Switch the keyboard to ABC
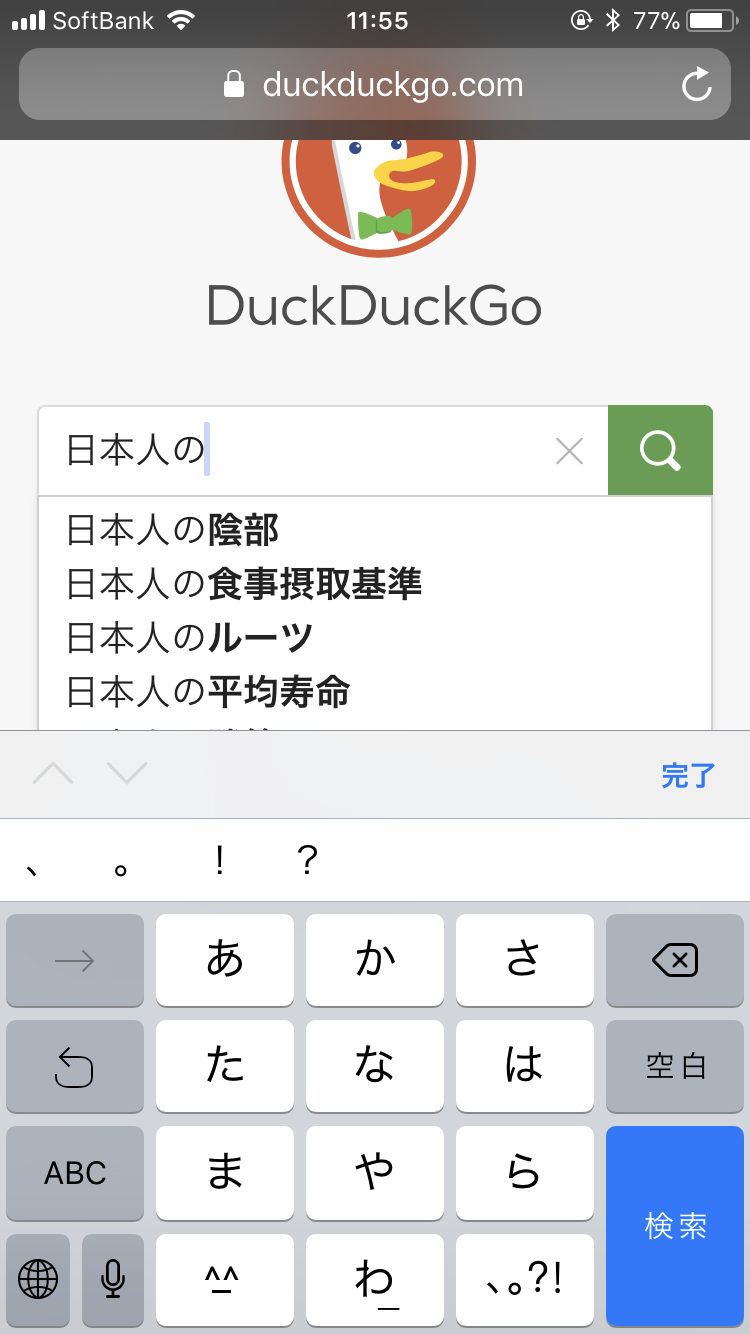Viewport: 750px width, 1334px height. [75, 1173]
